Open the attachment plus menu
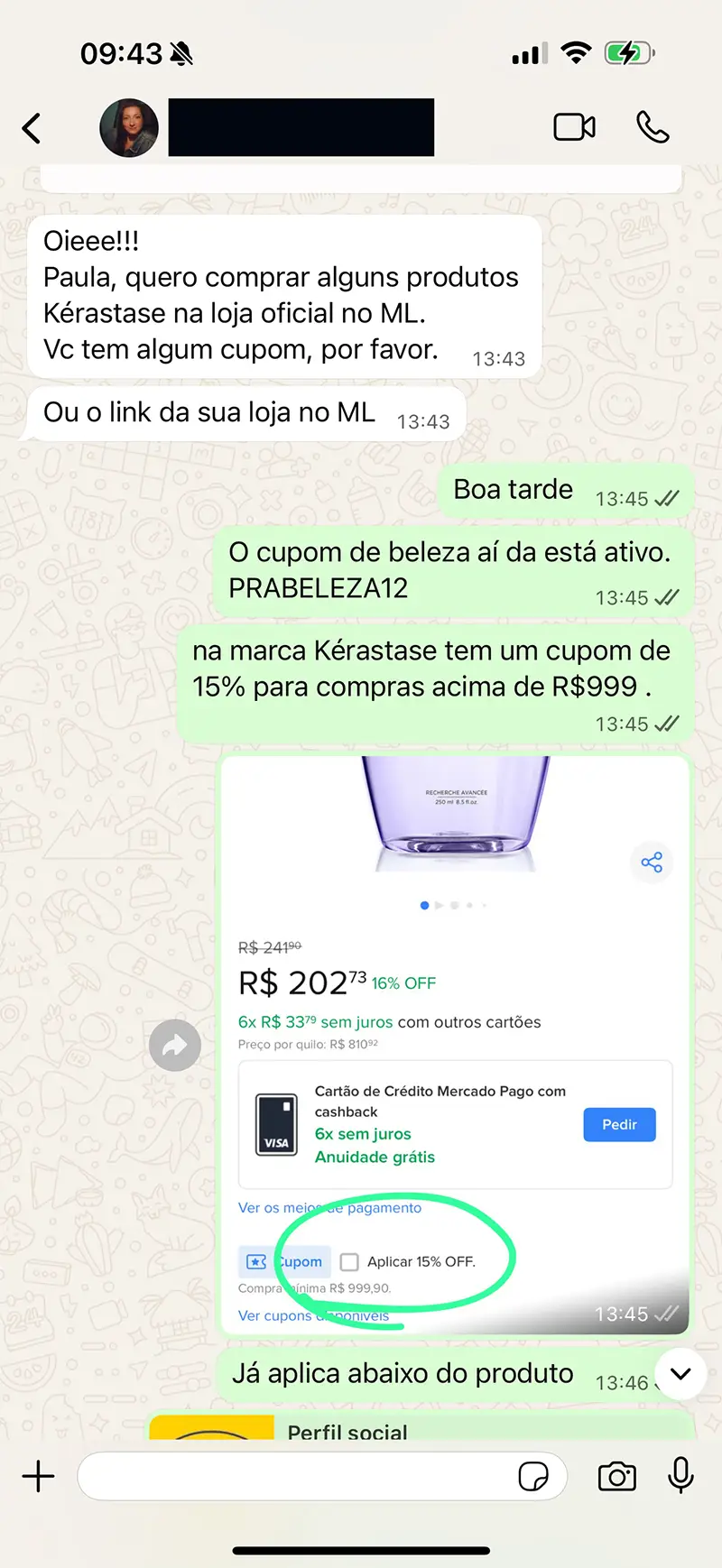Viewport: 722px width, 1568px height. tap(38, 1477)
